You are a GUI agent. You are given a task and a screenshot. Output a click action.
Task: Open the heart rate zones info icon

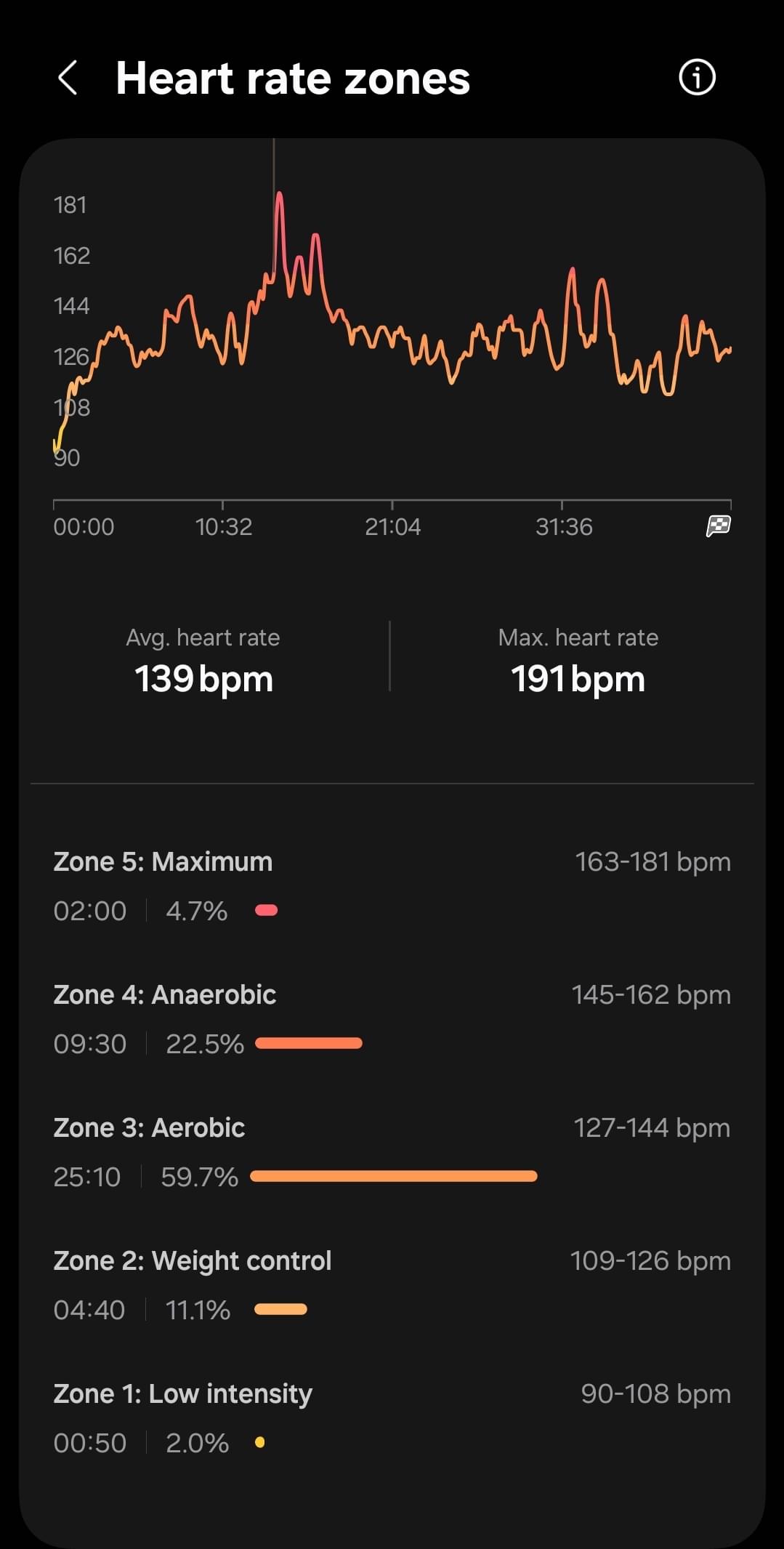697,77
